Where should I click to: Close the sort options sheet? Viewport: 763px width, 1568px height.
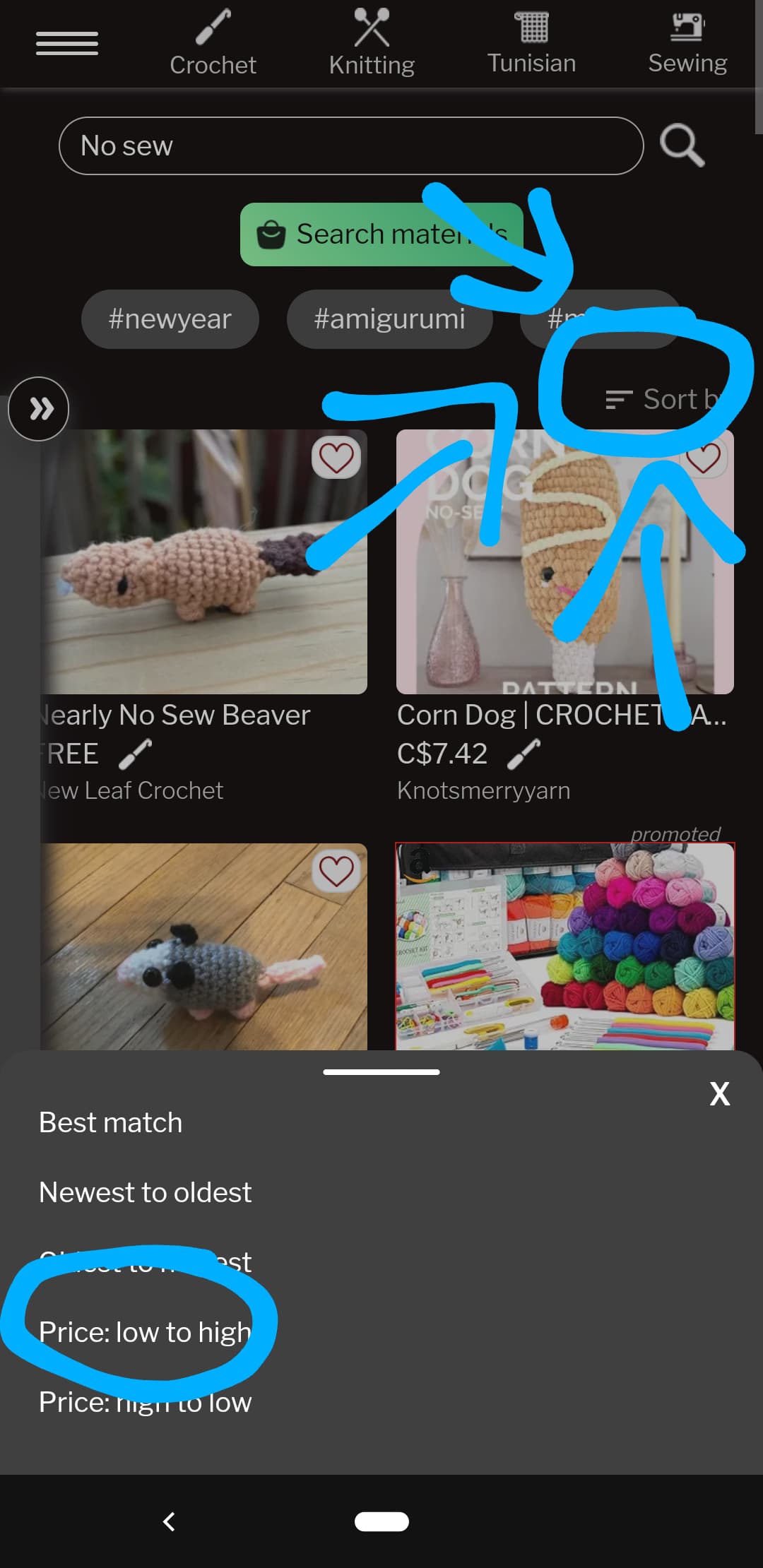pos(719,1094)
